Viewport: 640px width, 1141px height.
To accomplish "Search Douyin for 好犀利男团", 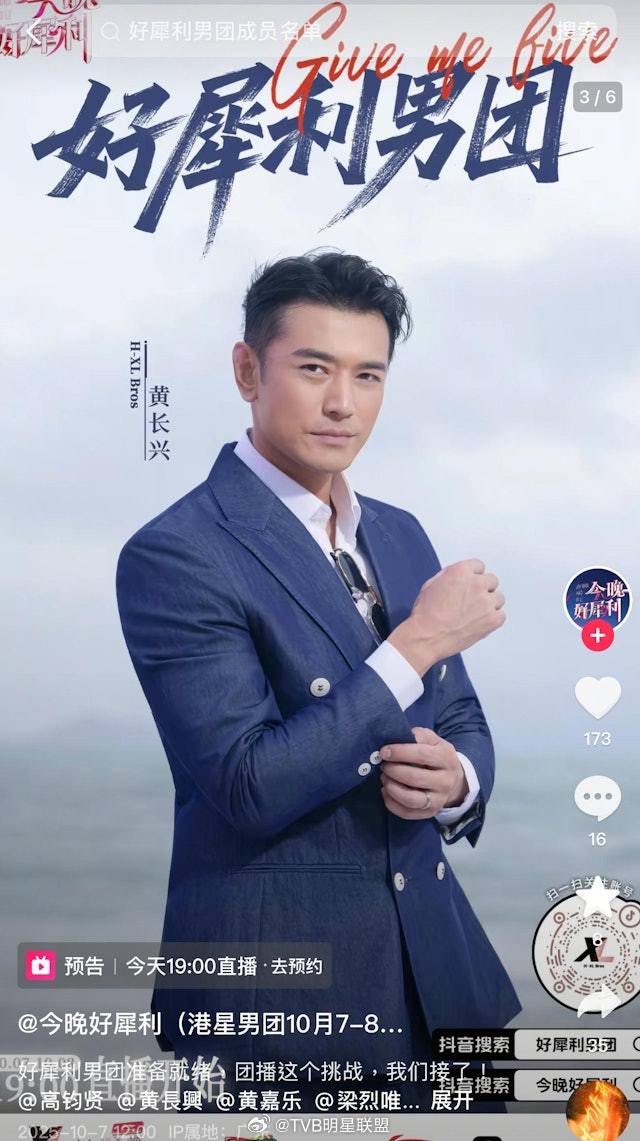I will [573, 1045].
